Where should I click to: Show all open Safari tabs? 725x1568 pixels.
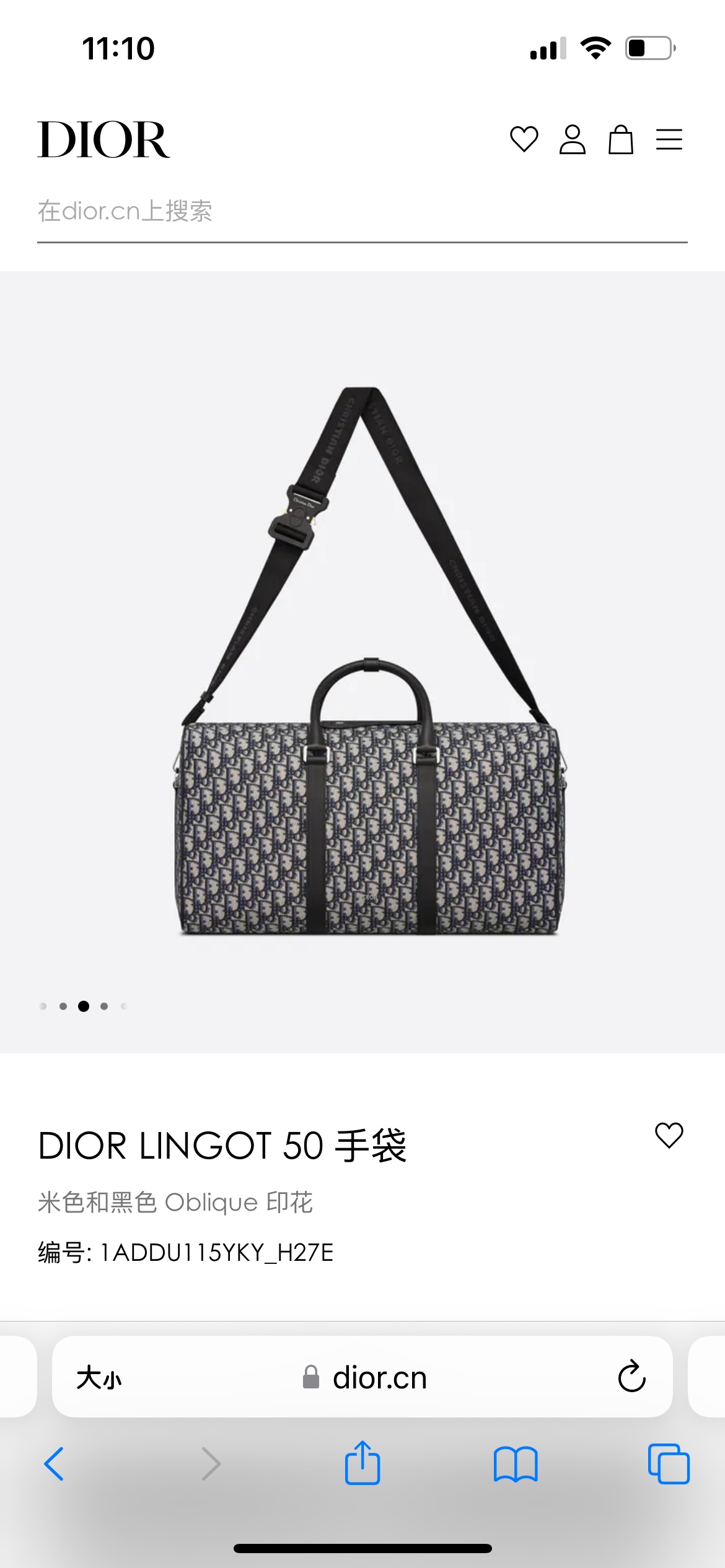[x=668, y=1464]
